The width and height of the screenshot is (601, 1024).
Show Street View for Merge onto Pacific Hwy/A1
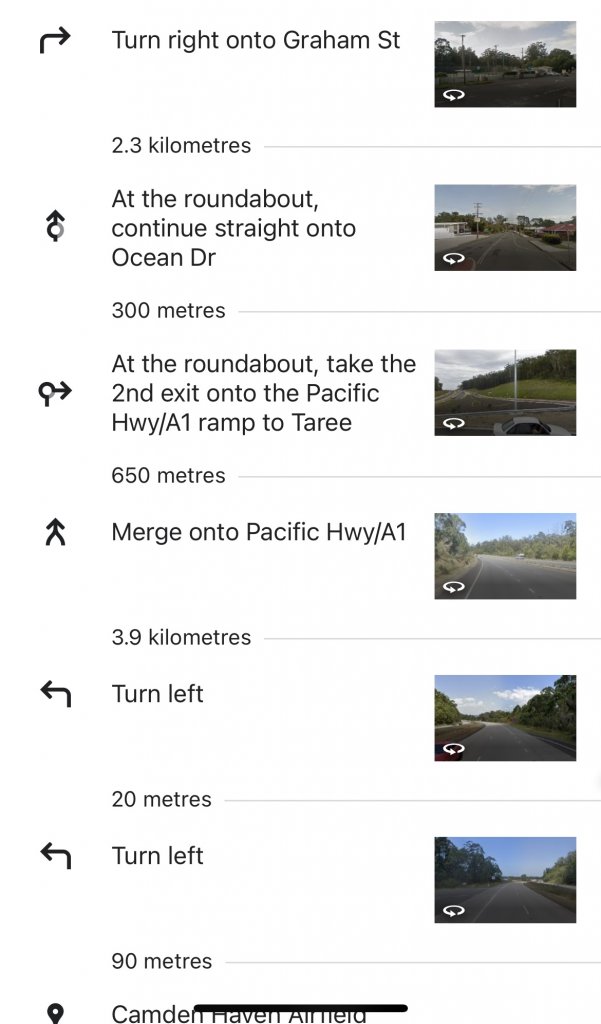point(504,556)
